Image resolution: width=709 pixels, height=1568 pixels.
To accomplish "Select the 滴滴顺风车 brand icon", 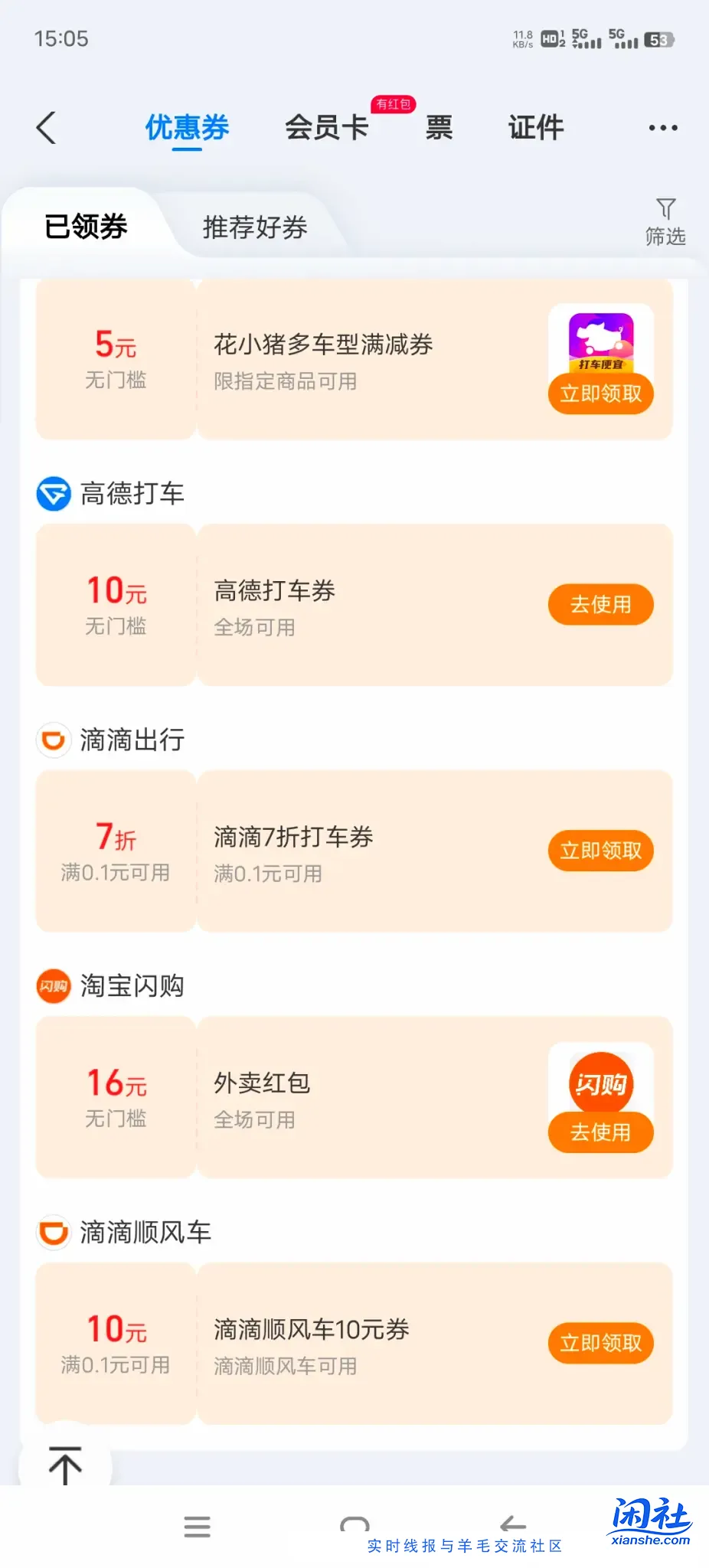I will [54, 1232].
